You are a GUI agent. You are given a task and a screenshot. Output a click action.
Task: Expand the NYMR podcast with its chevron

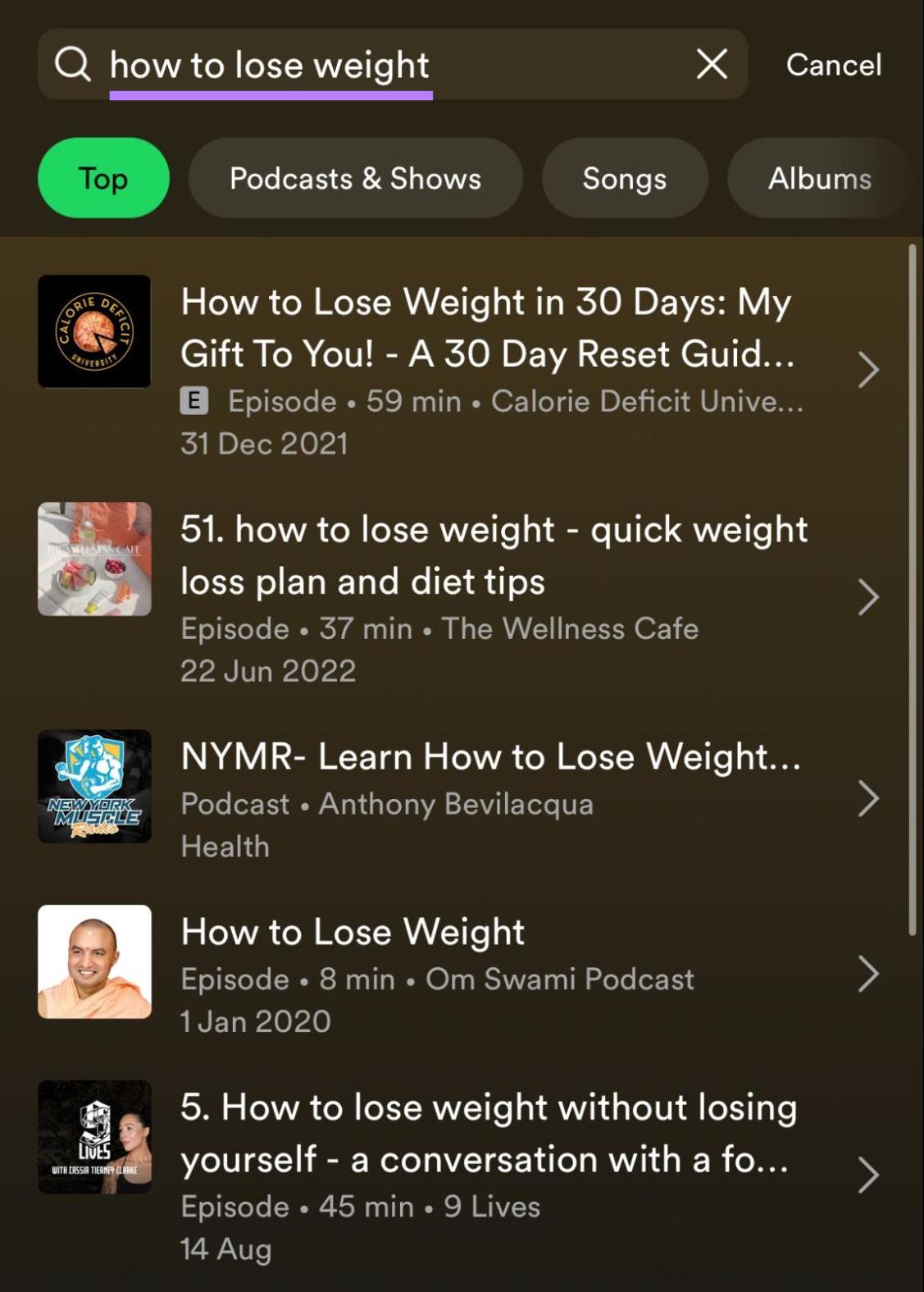coord(867,797)
